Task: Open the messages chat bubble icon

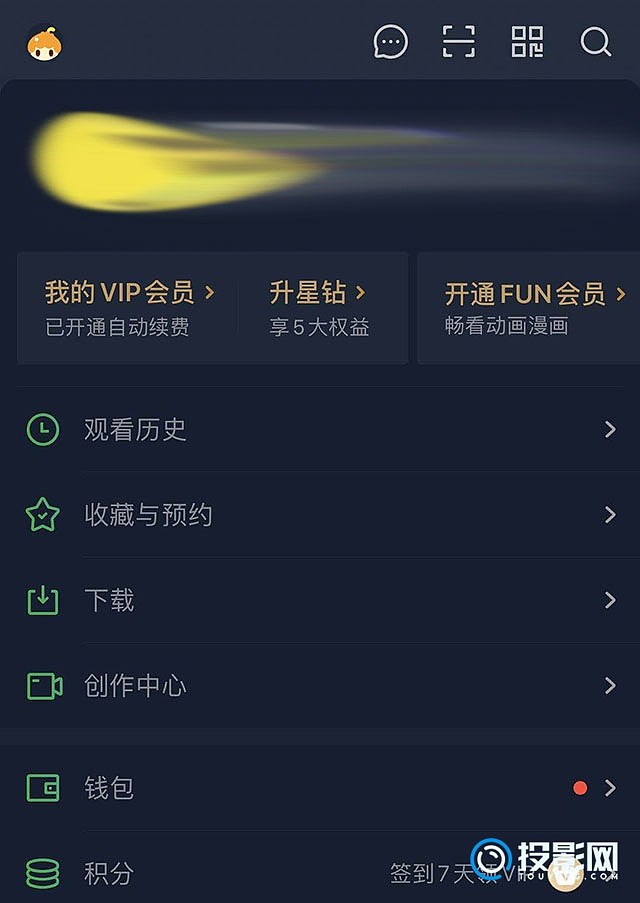Action: click(x=391, y=42)
